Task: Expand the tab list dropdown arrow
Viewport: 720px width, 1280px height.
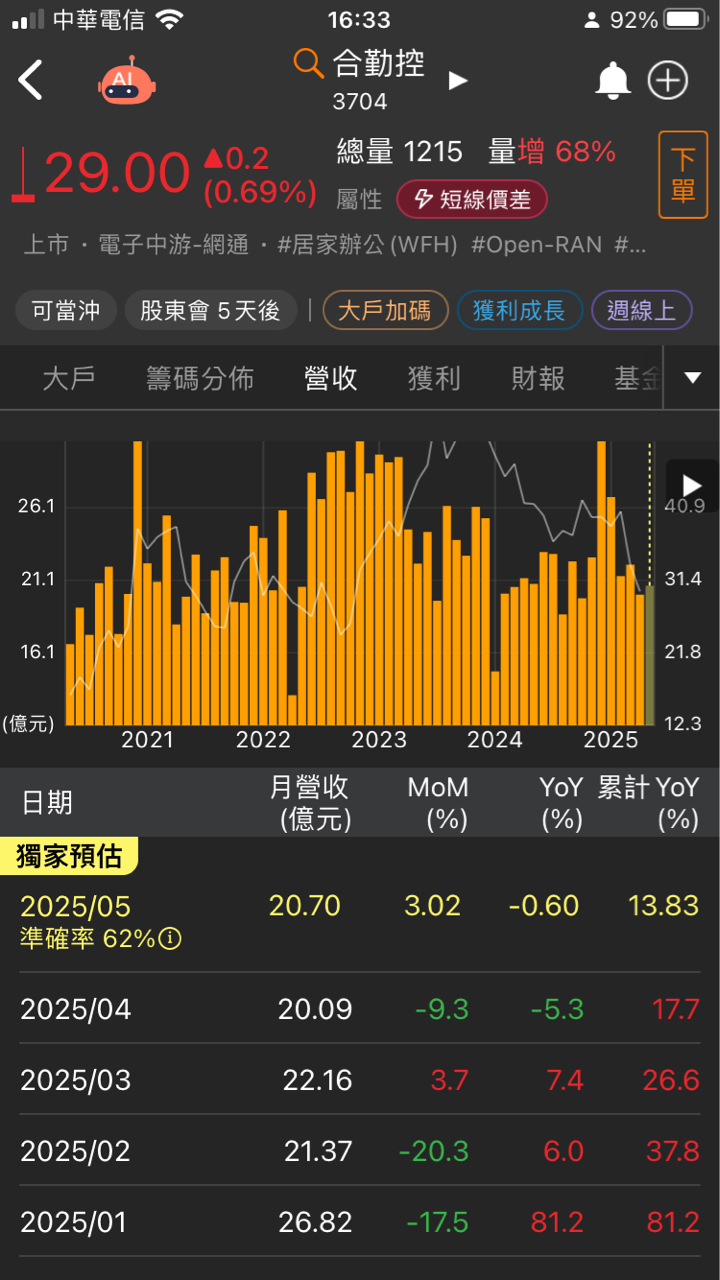Action: click(x=692, y=378)
